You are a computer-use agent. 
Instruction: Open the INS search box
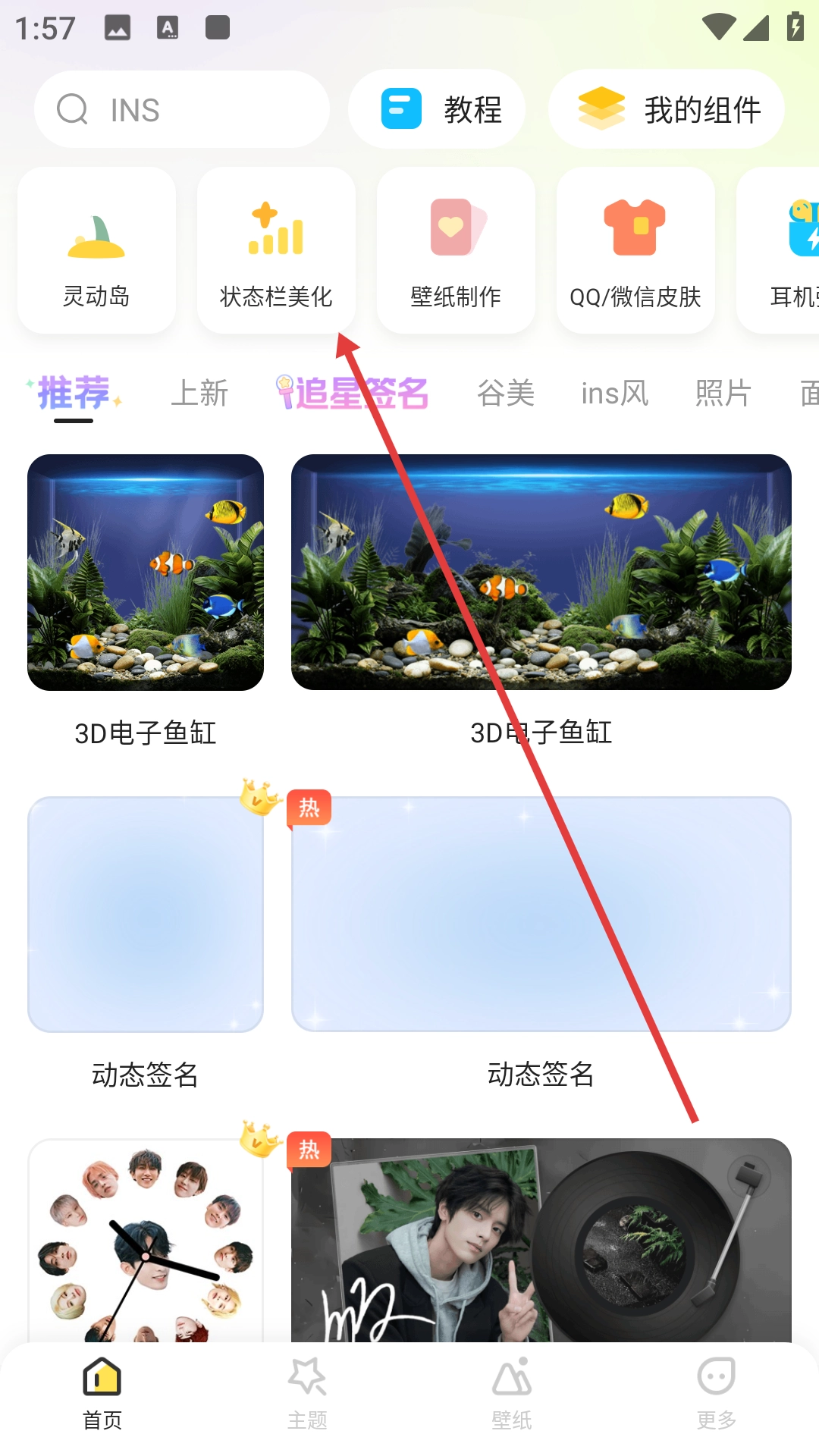182,110
